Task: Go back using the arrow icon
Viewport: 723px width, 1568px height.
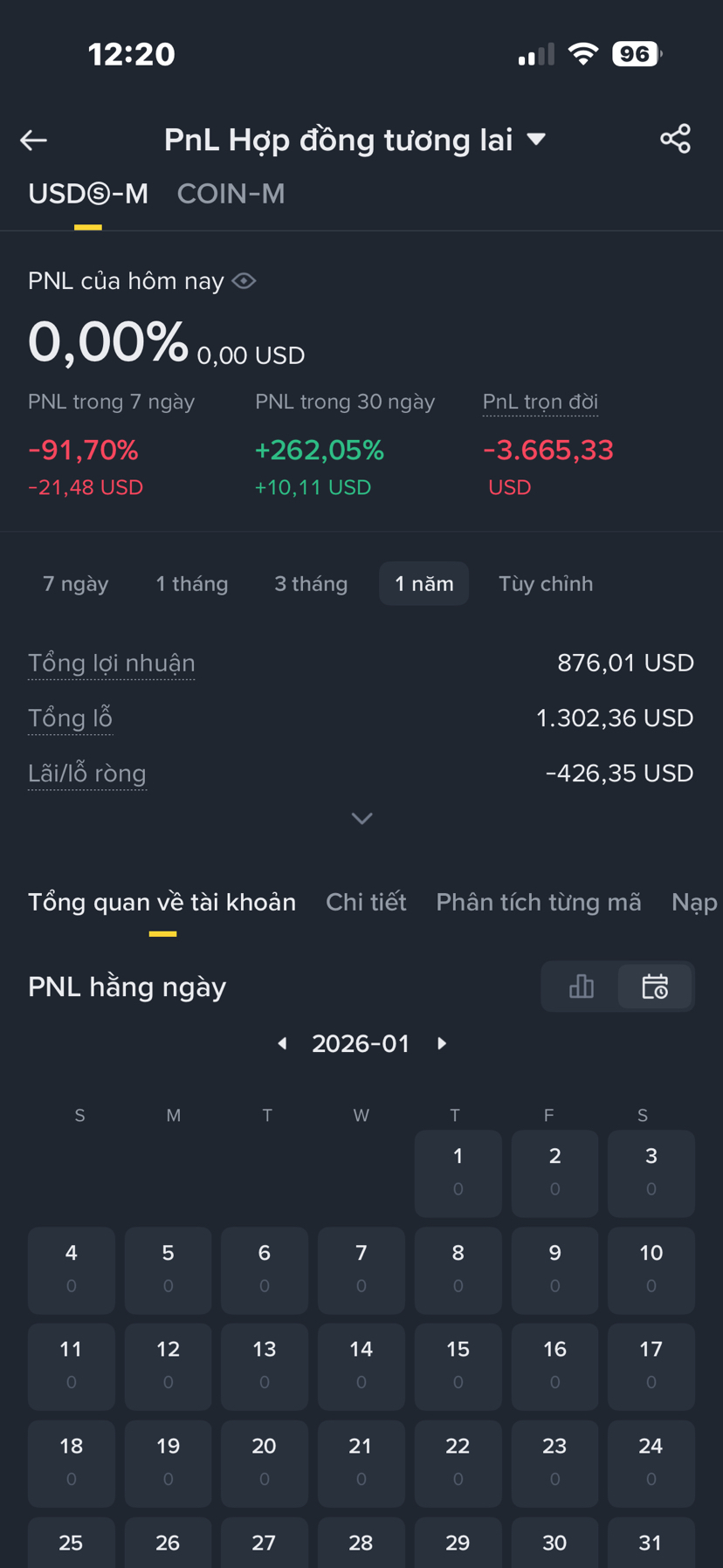Action: (x=34, y=140)
